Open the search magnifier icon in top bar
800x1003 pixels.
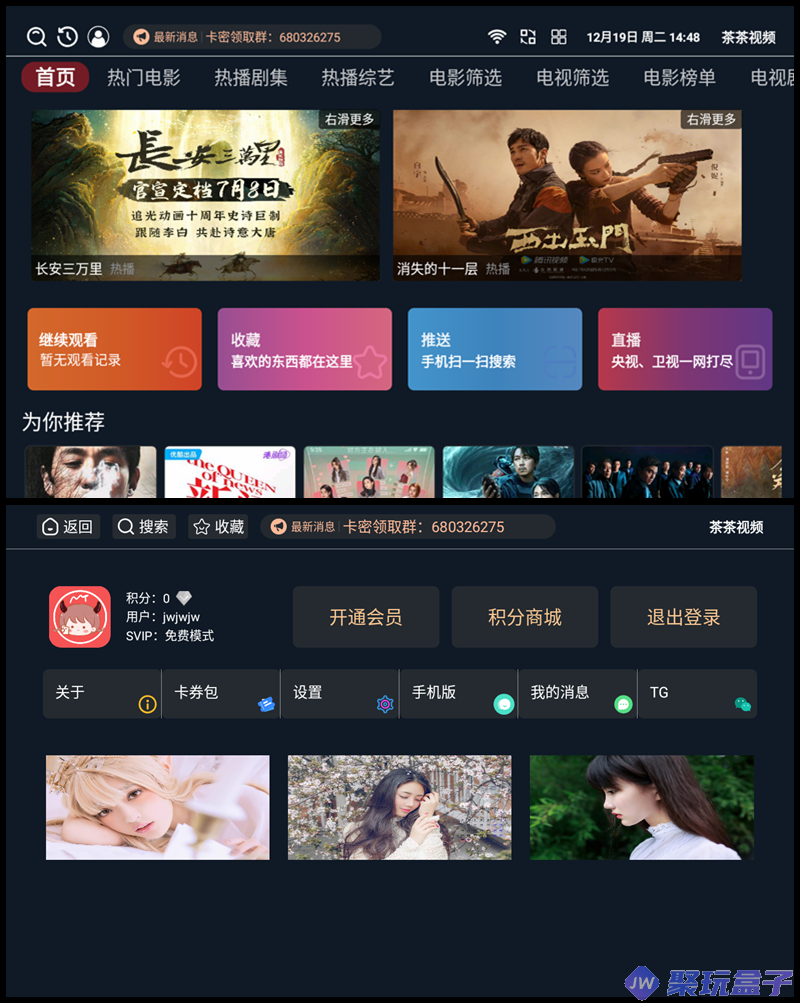coord(37,37)
